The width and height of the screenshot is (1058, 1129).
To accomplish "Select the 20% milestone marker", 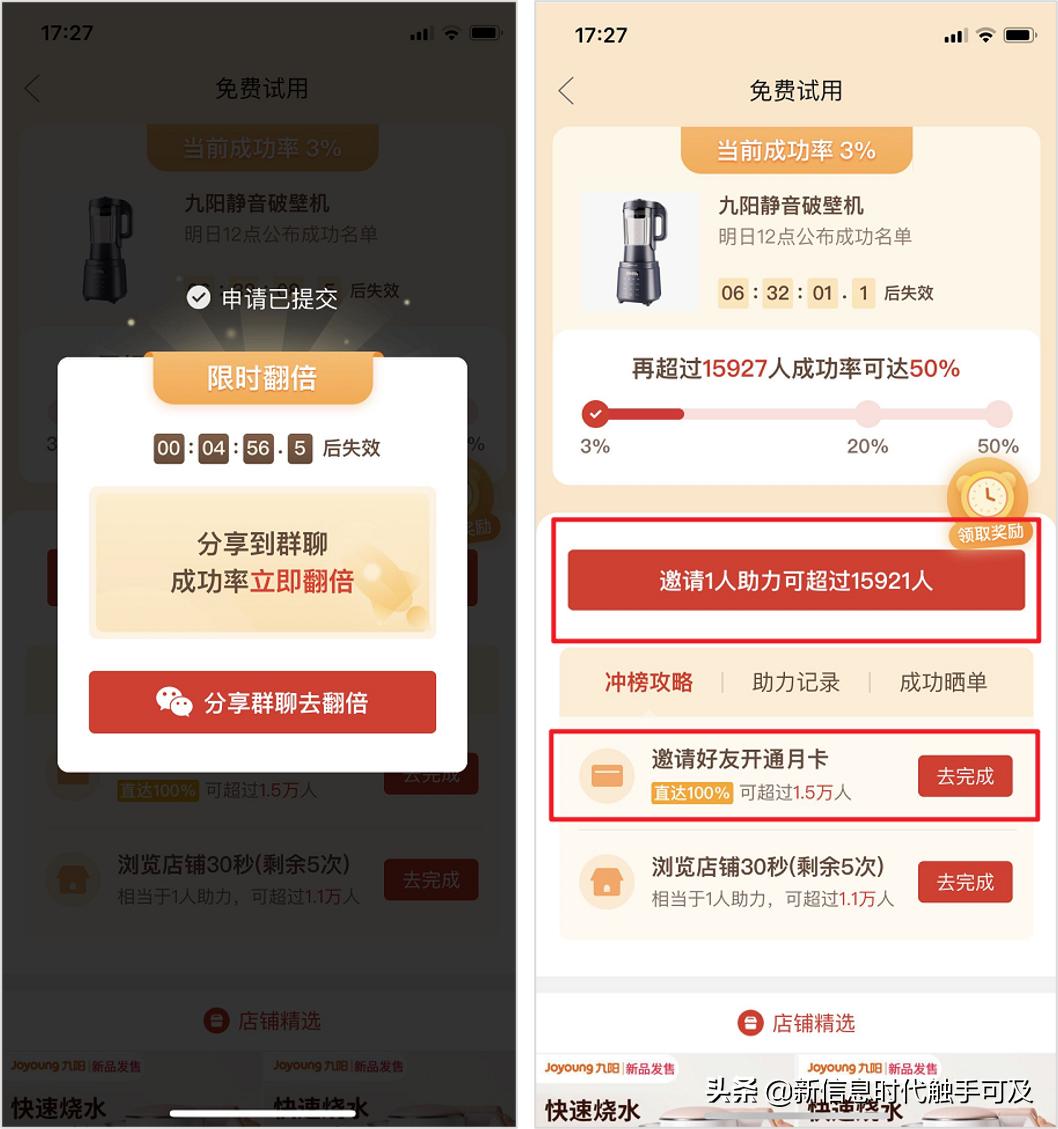I will click(x=866, y=412).
